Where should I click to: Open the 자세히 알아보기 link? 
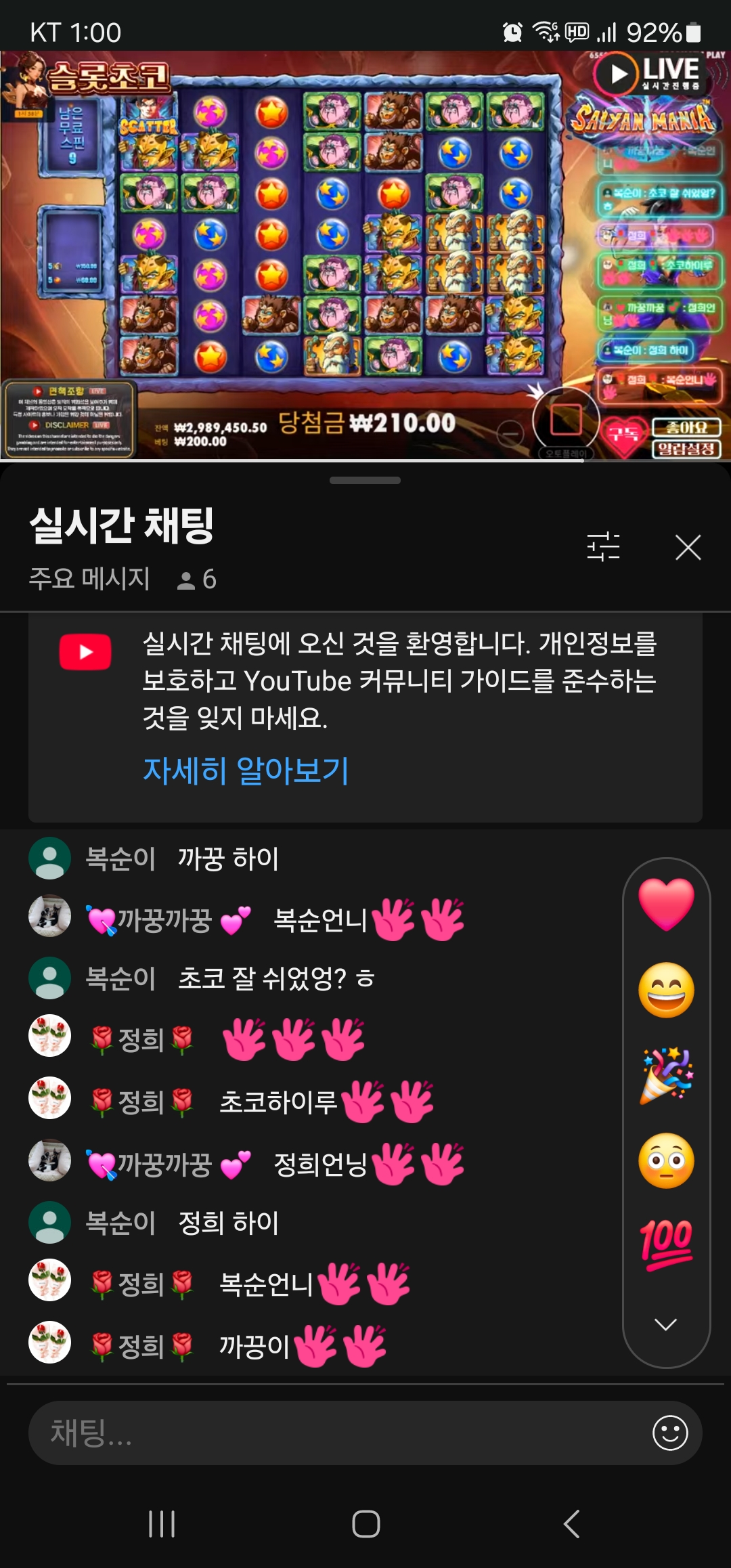click(246, 770)
